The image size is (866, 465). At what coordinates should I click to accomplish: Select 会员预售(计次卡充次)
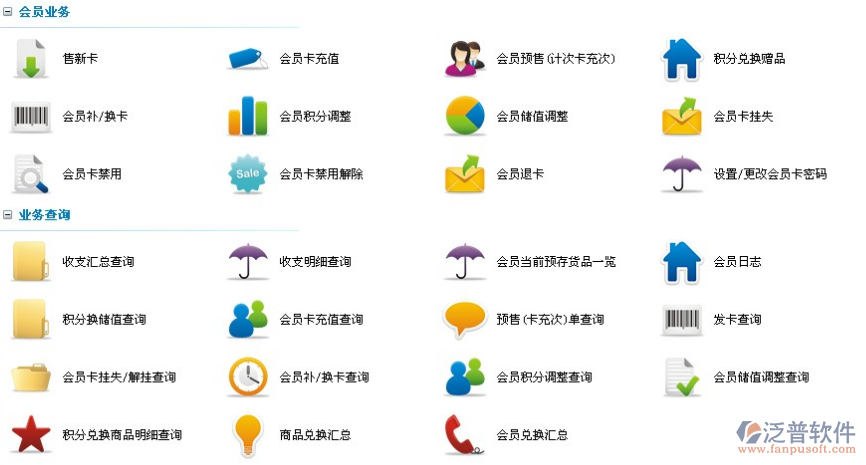[555, 59]
